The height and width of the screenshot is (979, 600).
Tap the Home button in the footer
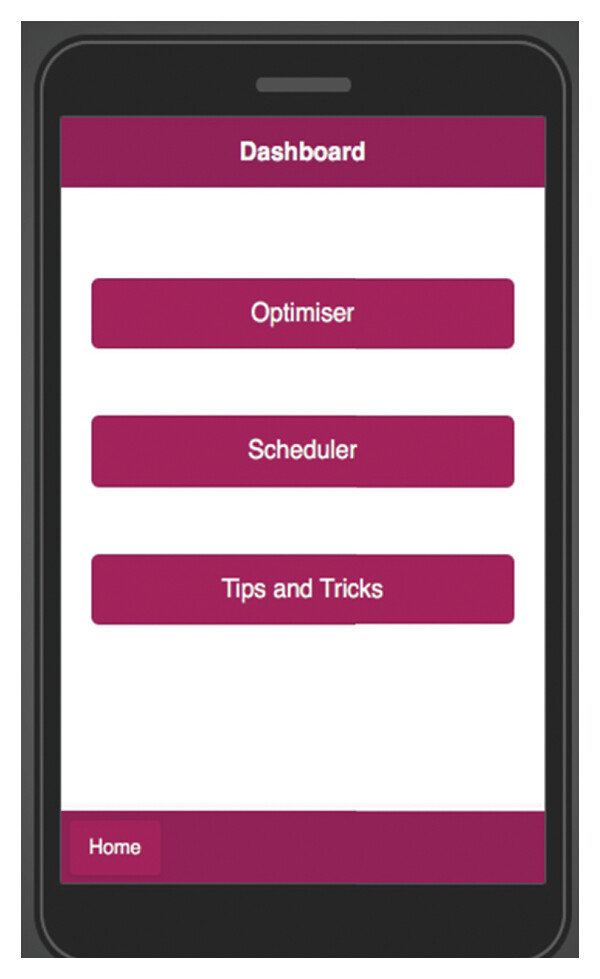[116, 847]
